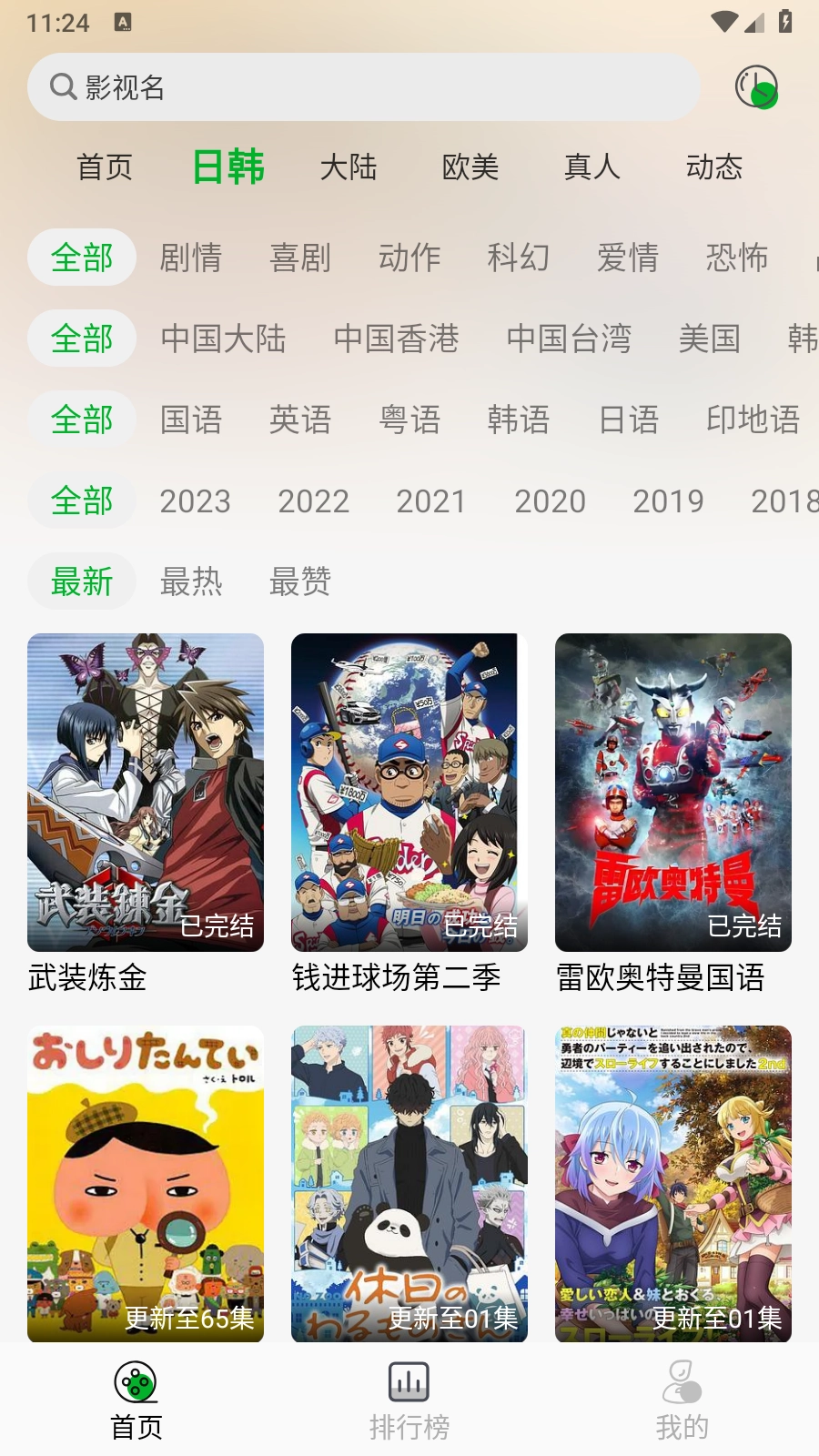Open 钱进球场第二季 card
Screen dimensions: 819x1456
(409, 793)
